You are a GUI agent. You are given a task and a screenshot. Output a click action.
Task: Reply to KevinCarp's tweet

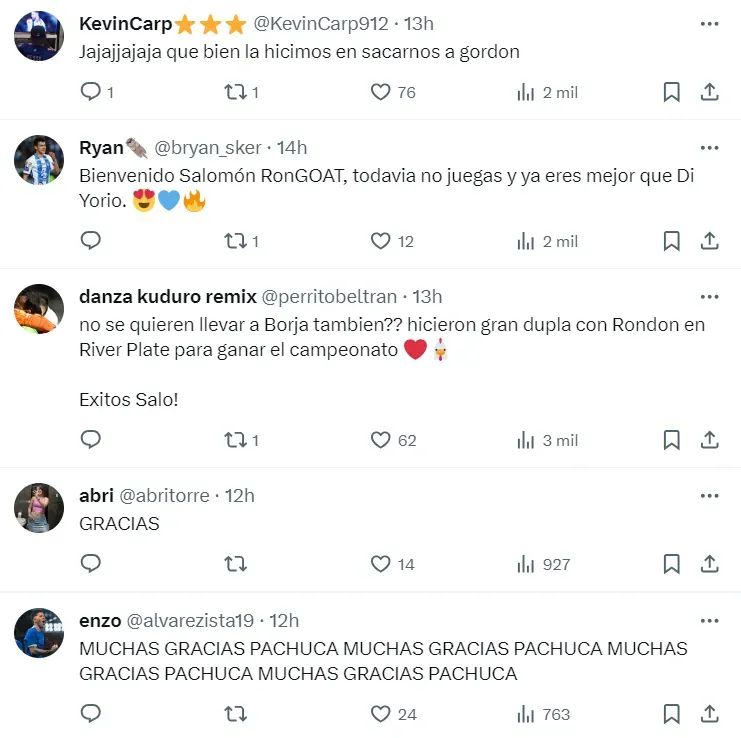[x=91, y=92]
